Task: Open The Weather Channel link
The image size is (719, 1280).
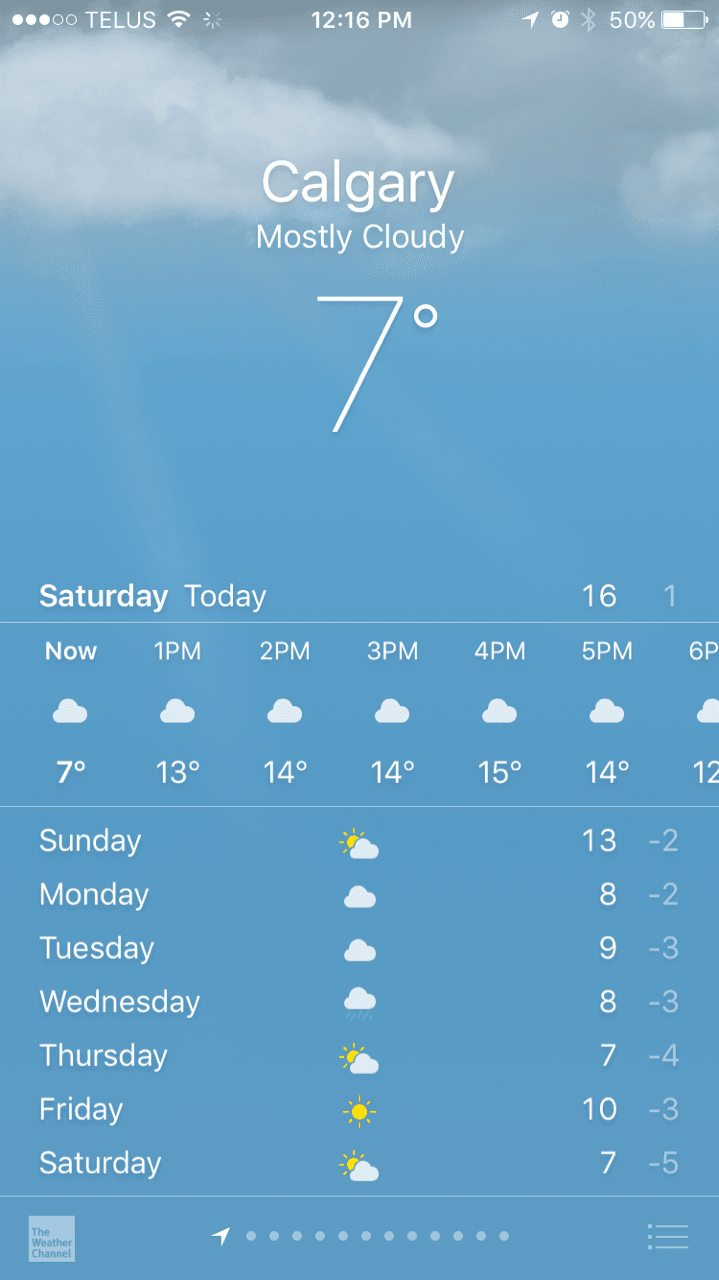Action: point(52,1238)
